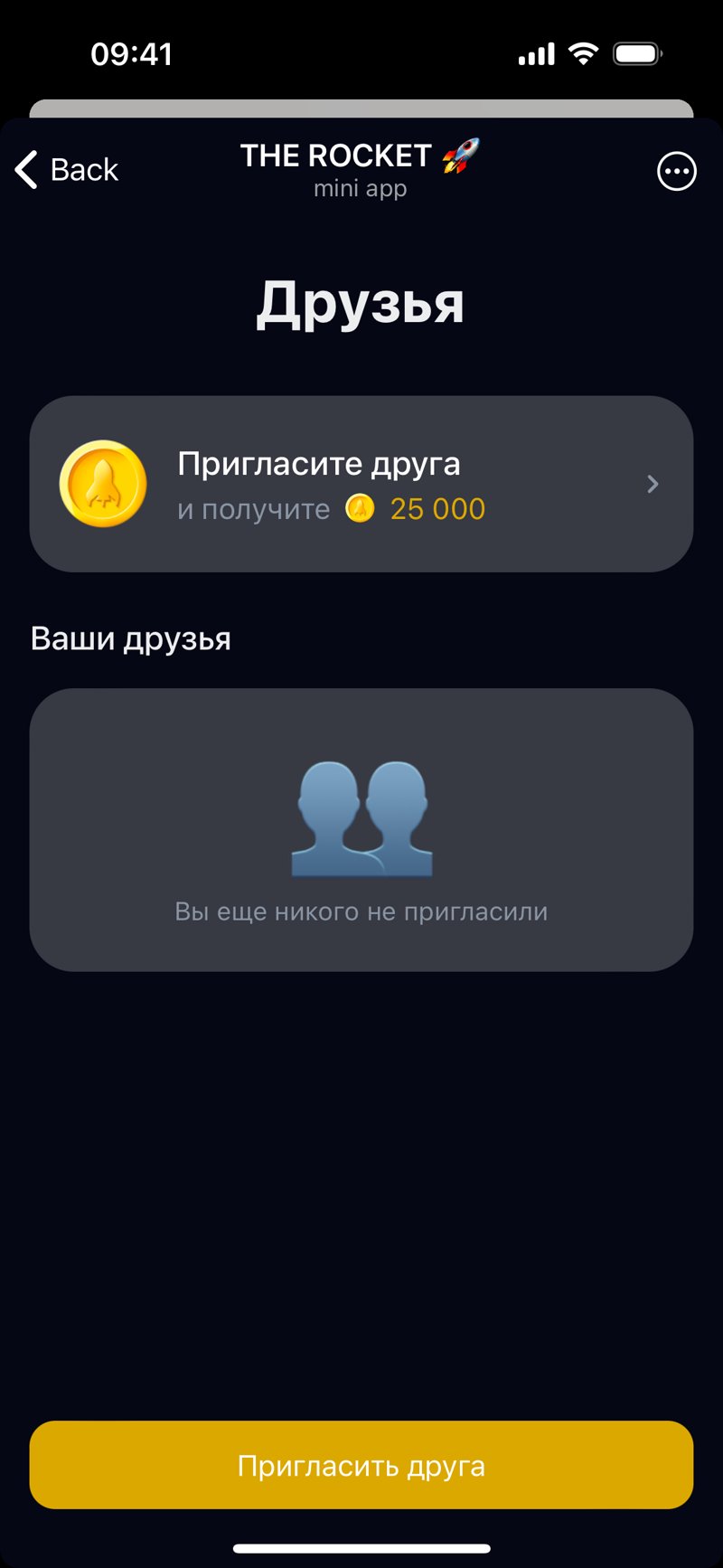Screen dimensions: 723x1568
Task: Select the small coin icon beside 25 000
Action: [361, 508]
